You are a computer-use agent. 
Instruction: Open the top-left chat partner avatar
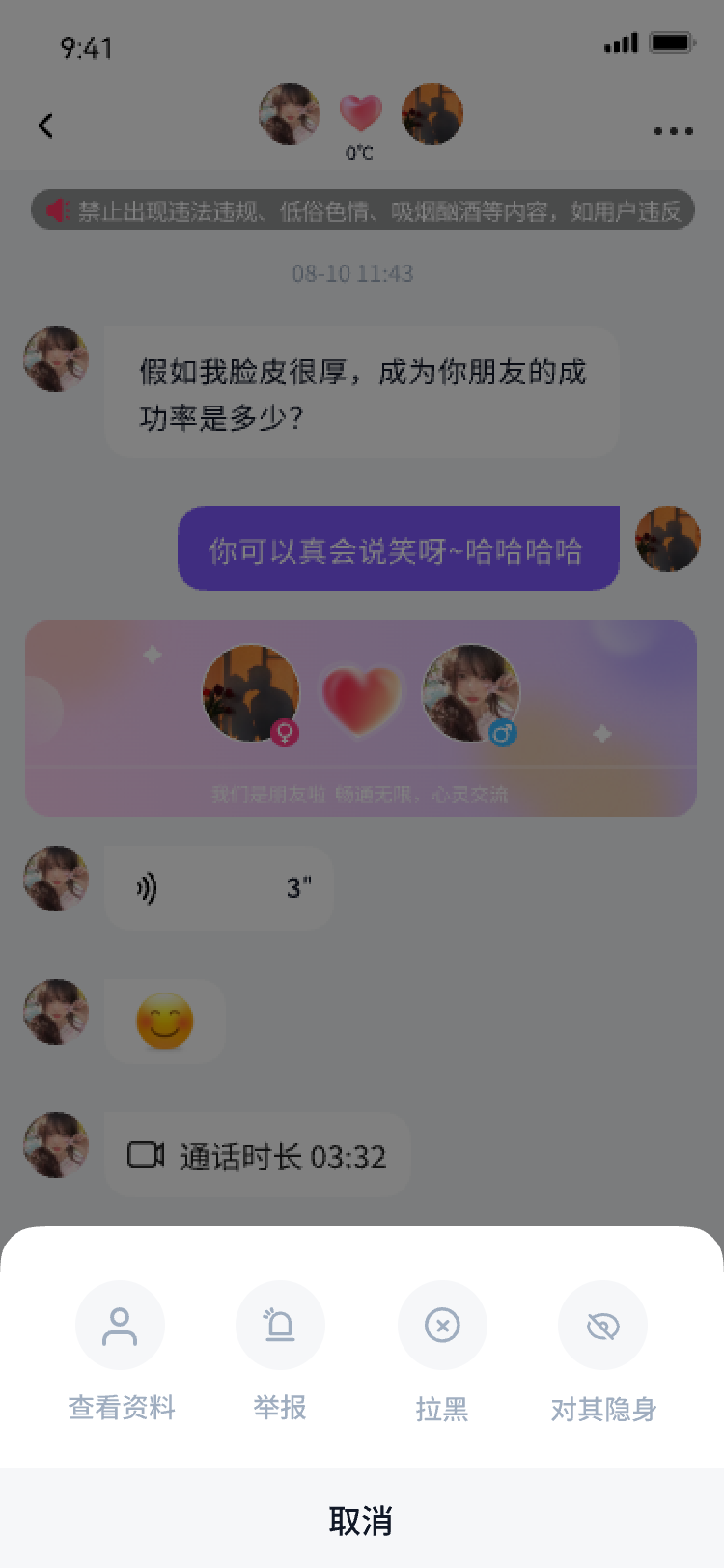[x=290, y=114]
